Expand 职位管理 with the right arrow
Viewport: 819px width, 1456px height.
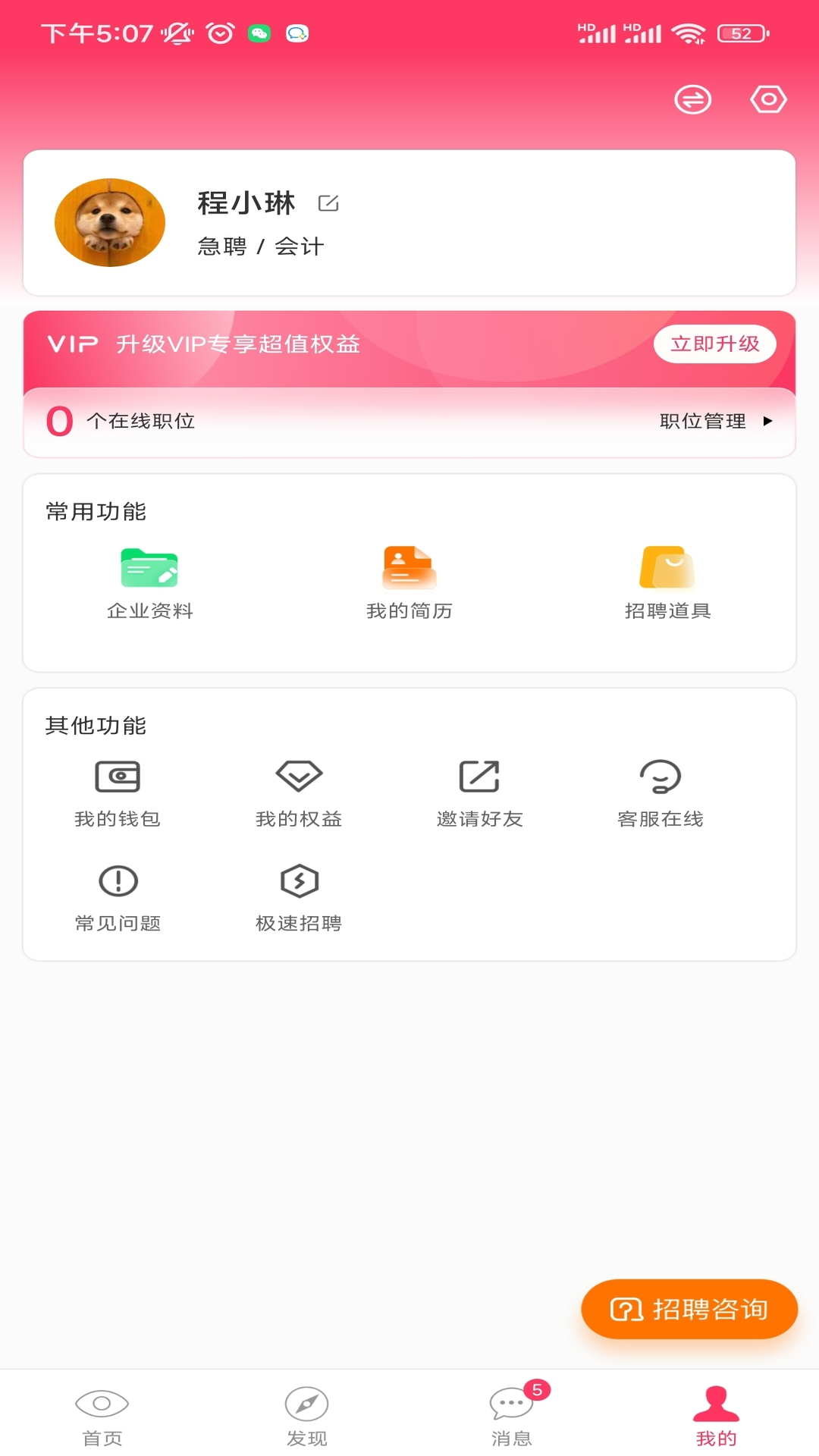click(769, 422)
